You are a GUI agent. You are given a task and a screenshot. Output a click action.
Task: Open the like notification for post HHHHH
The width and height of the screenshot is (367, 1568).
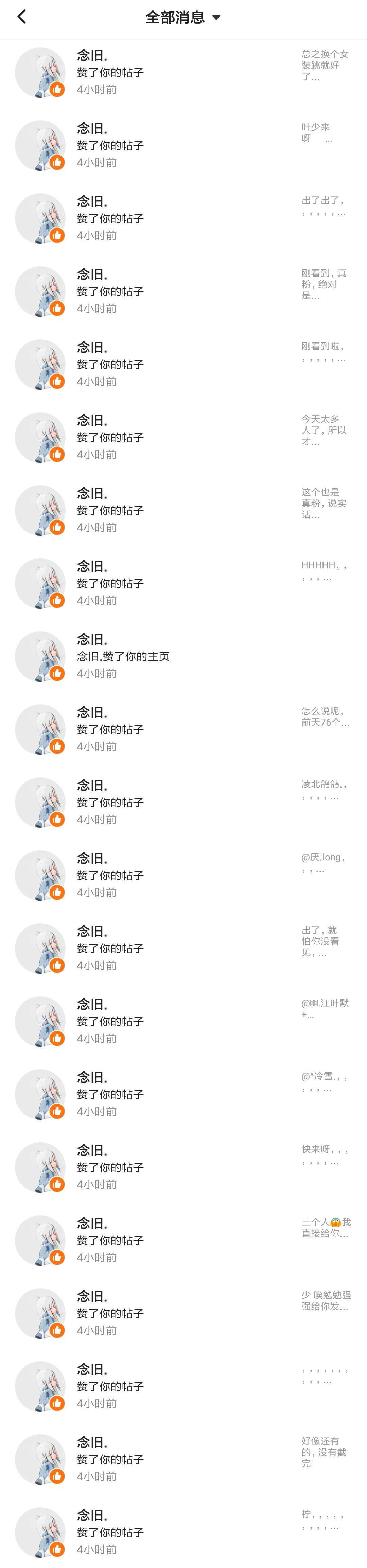[183, 583]
